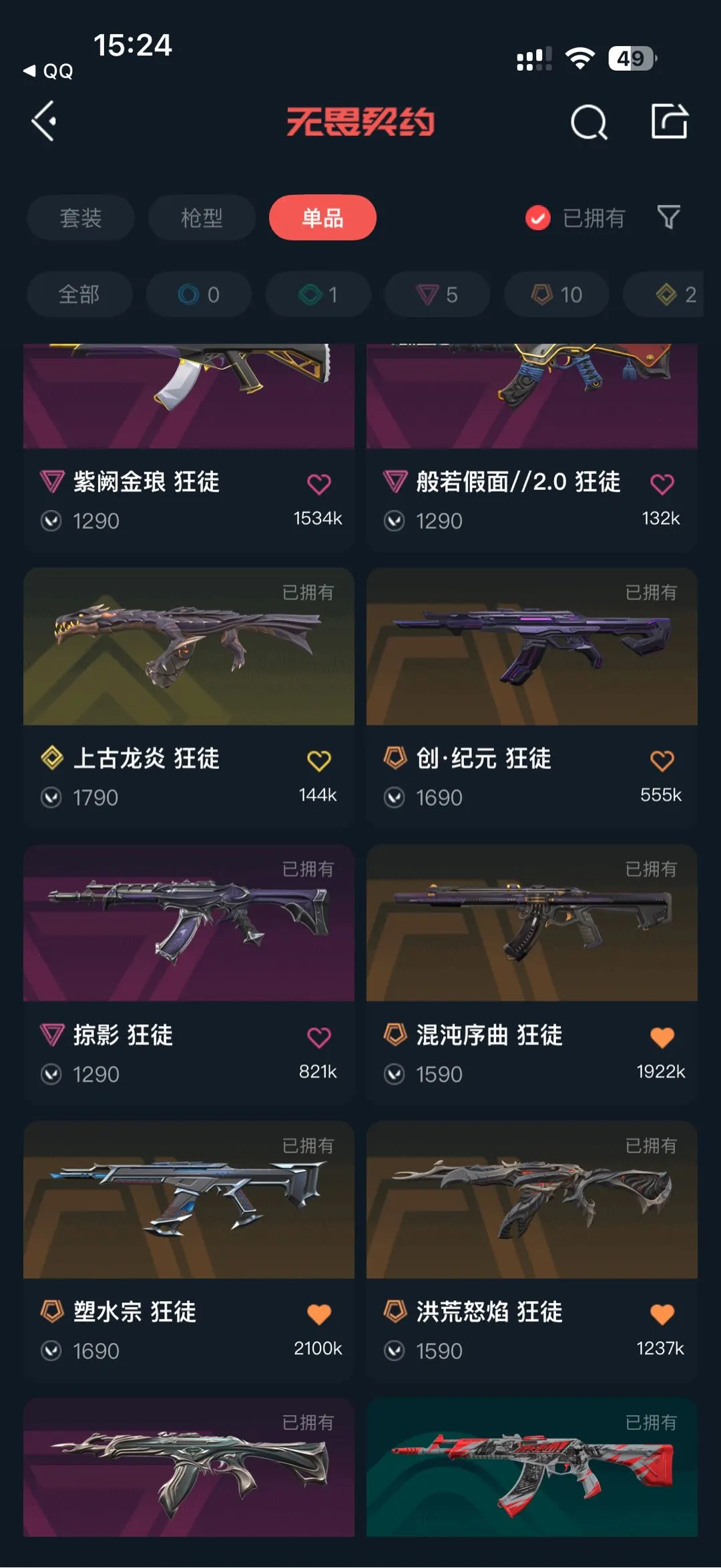Select the 单品 tab

click(322, 218)
